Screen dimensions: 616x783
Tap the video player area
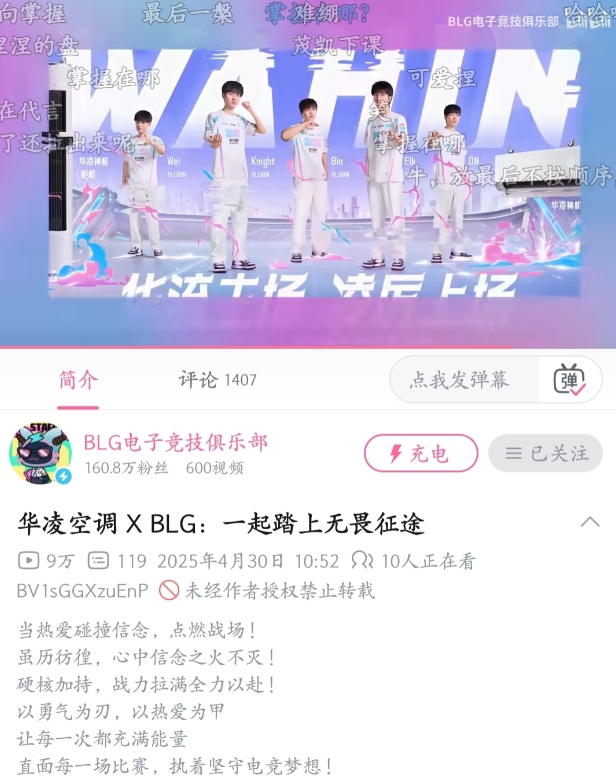tap(308, 175)
